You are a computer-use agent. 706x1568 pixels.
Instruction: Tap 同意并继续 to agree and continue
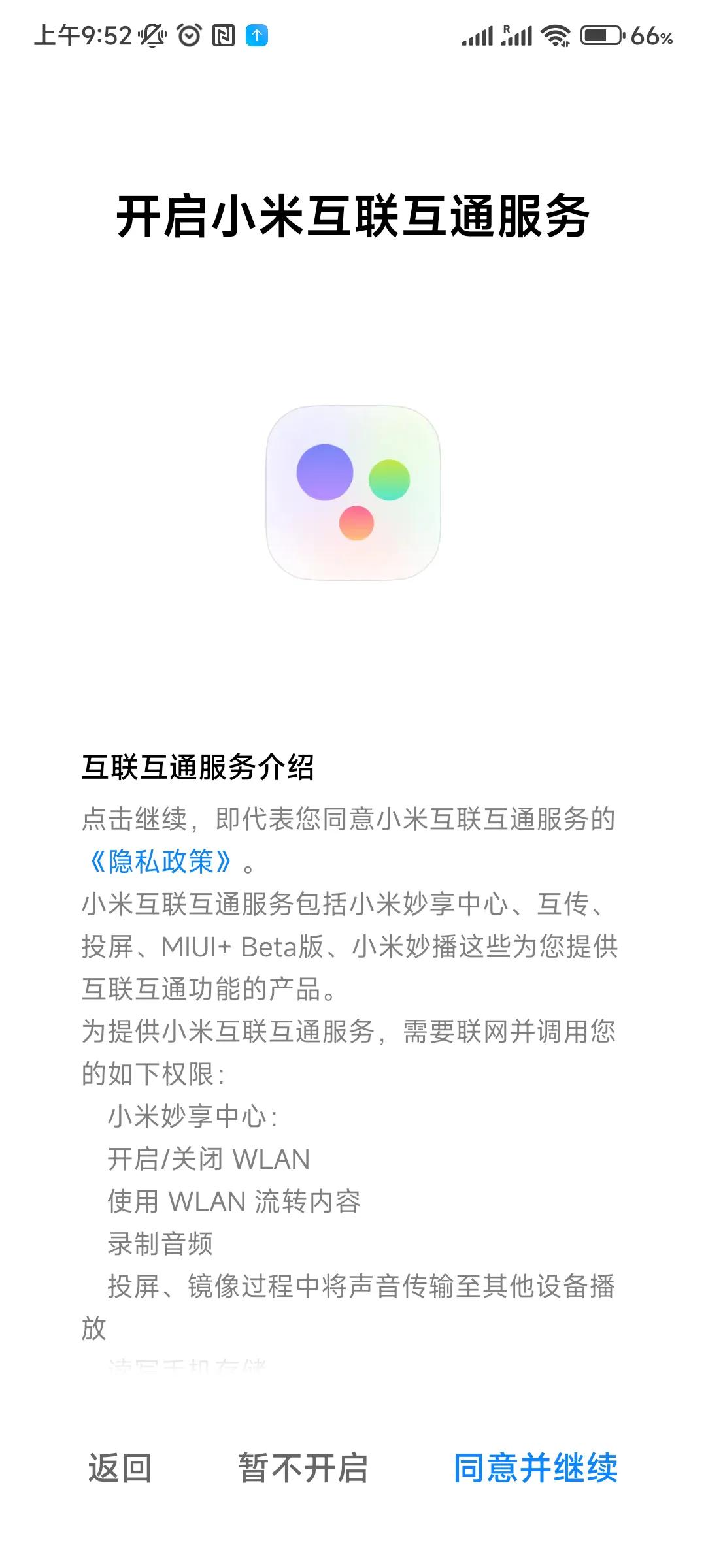coord(535,1468)
